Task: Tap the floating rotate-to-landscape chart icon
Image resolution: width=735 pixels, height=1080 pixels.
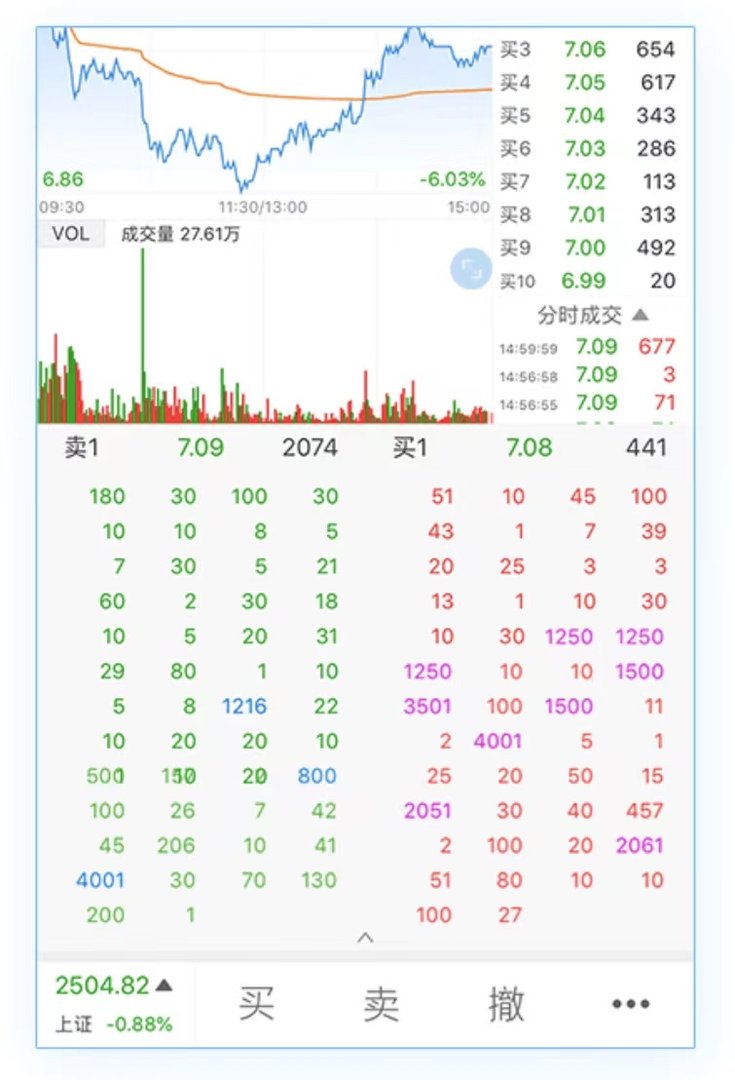Action: point(470,270)
